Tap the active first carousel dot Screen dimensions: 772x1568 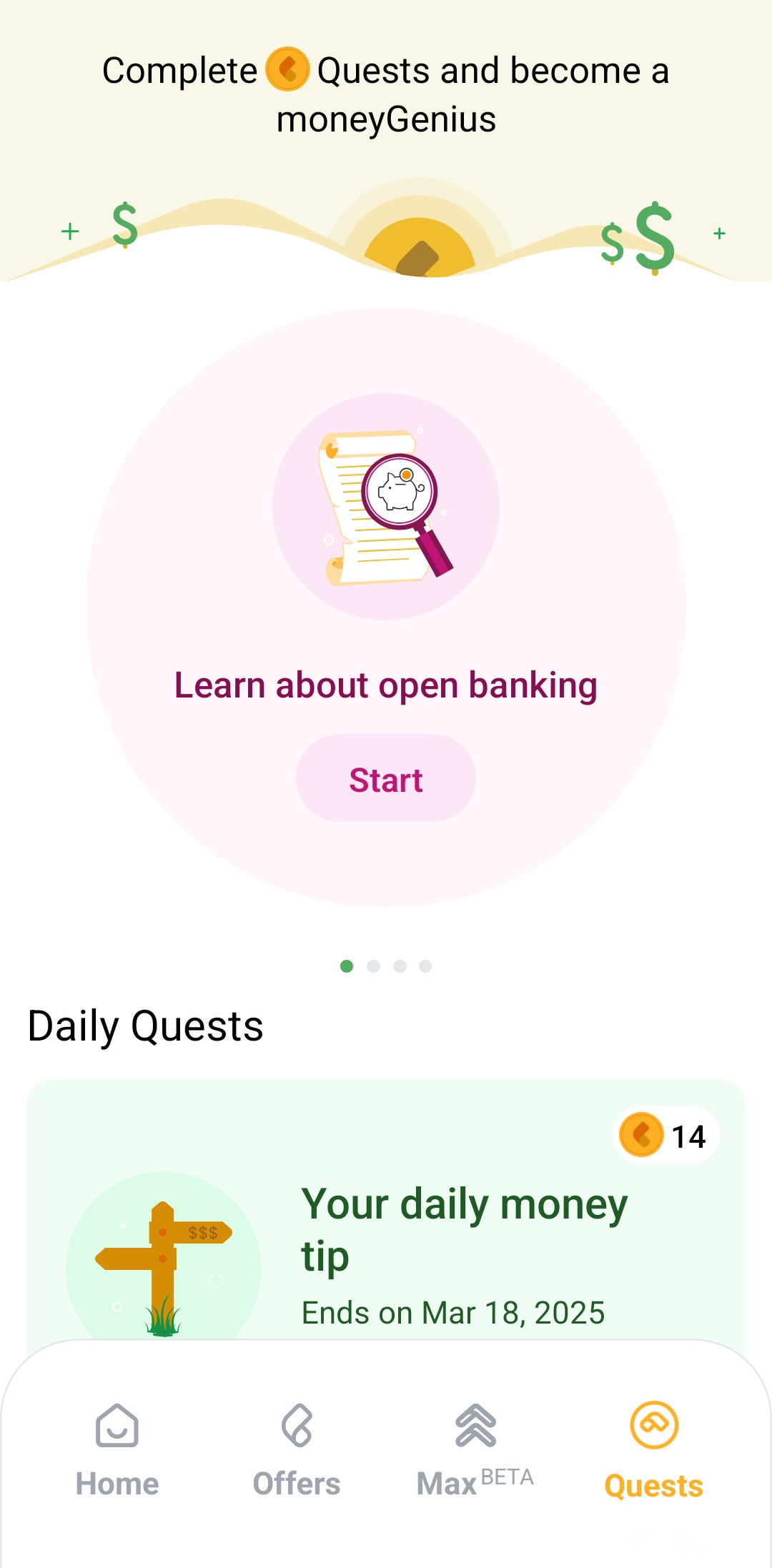tap(347, 966)
